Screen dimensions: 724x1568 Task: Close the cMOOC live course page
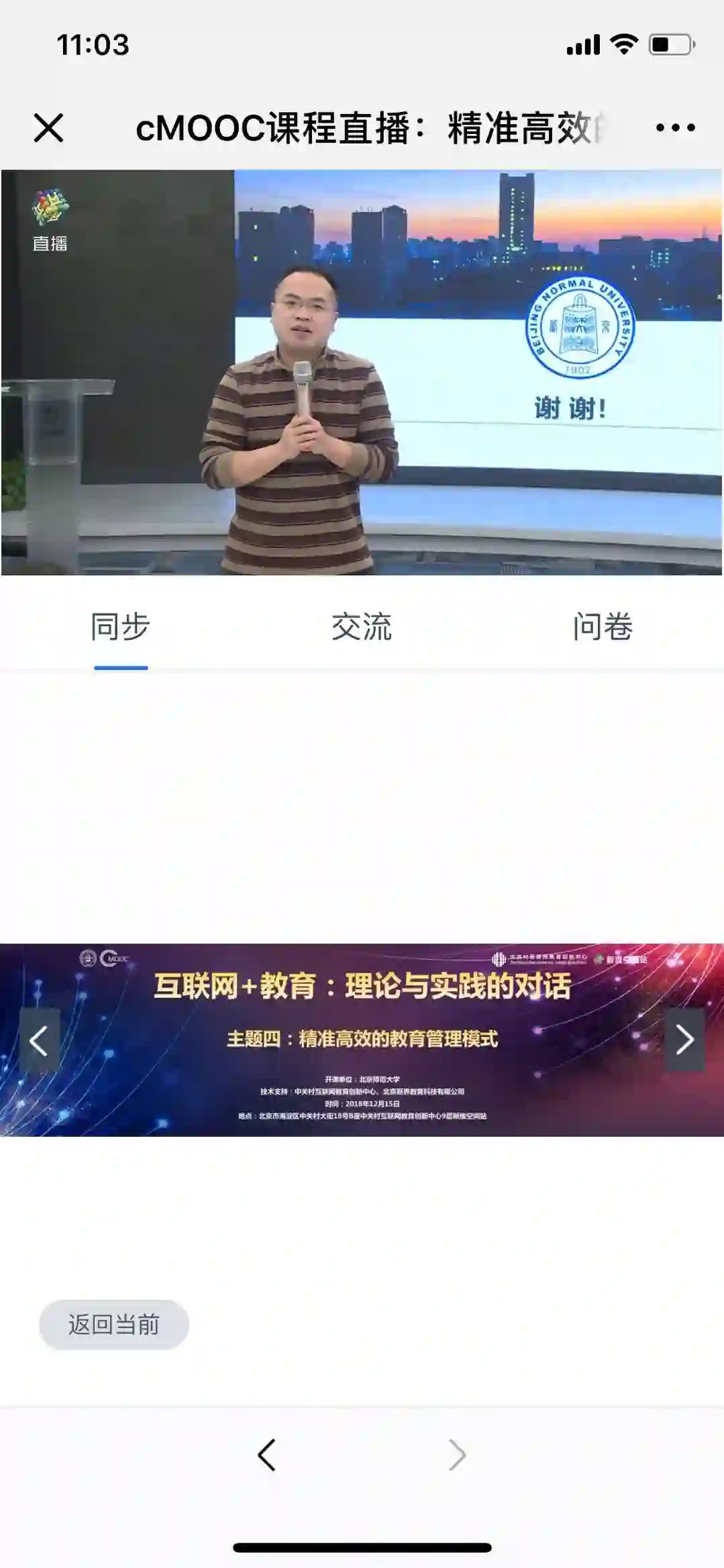(x=48, y=127)
